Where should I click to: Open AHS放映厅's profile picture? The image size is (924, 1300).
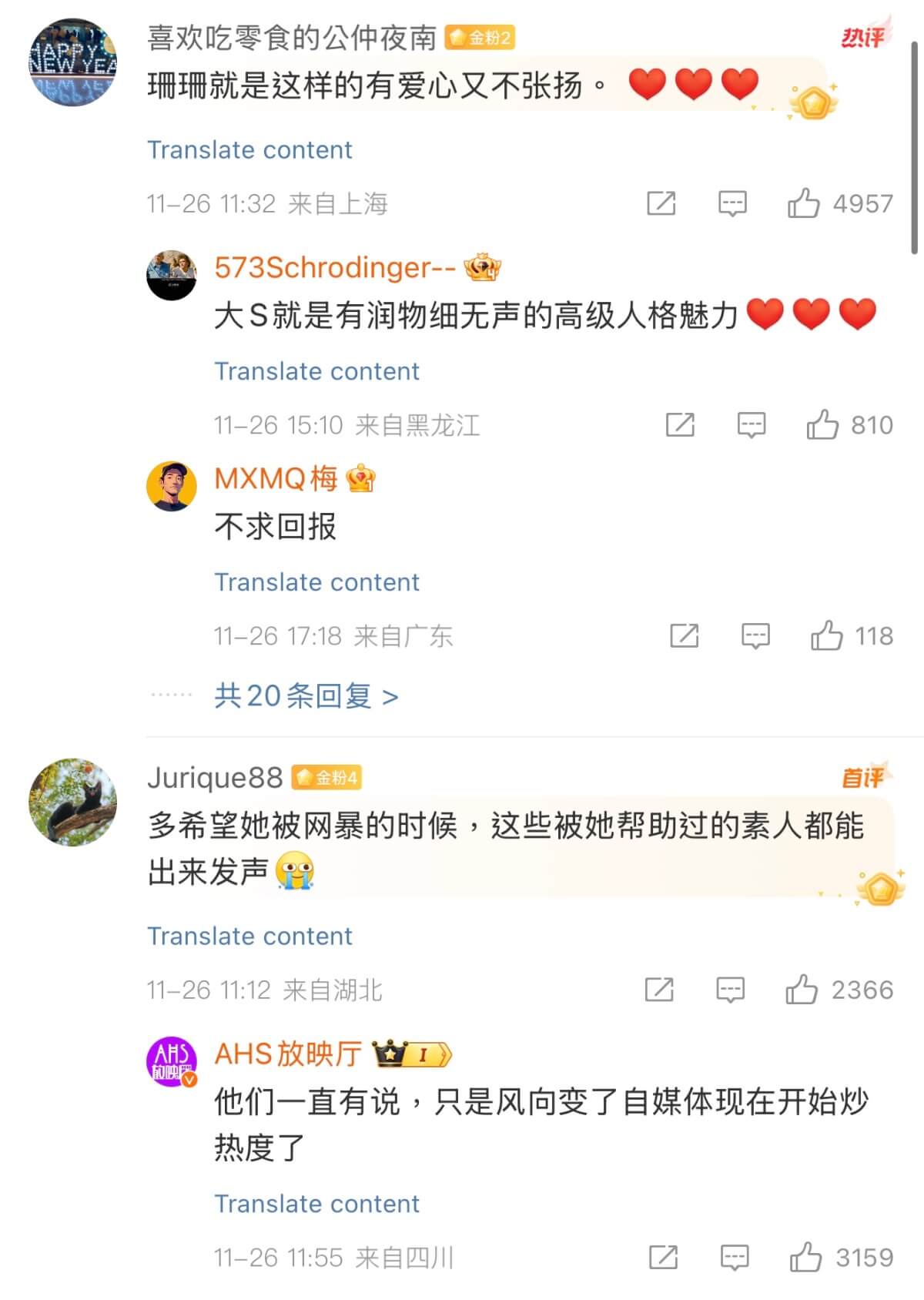click(172, 1060)
